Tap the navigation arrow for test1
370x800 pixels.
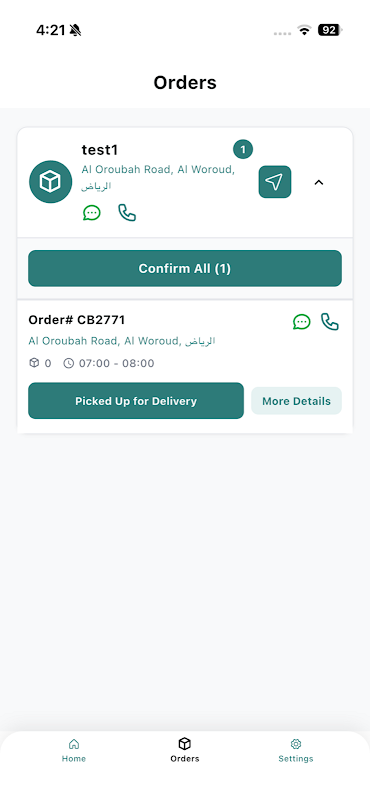coord(275,182)
